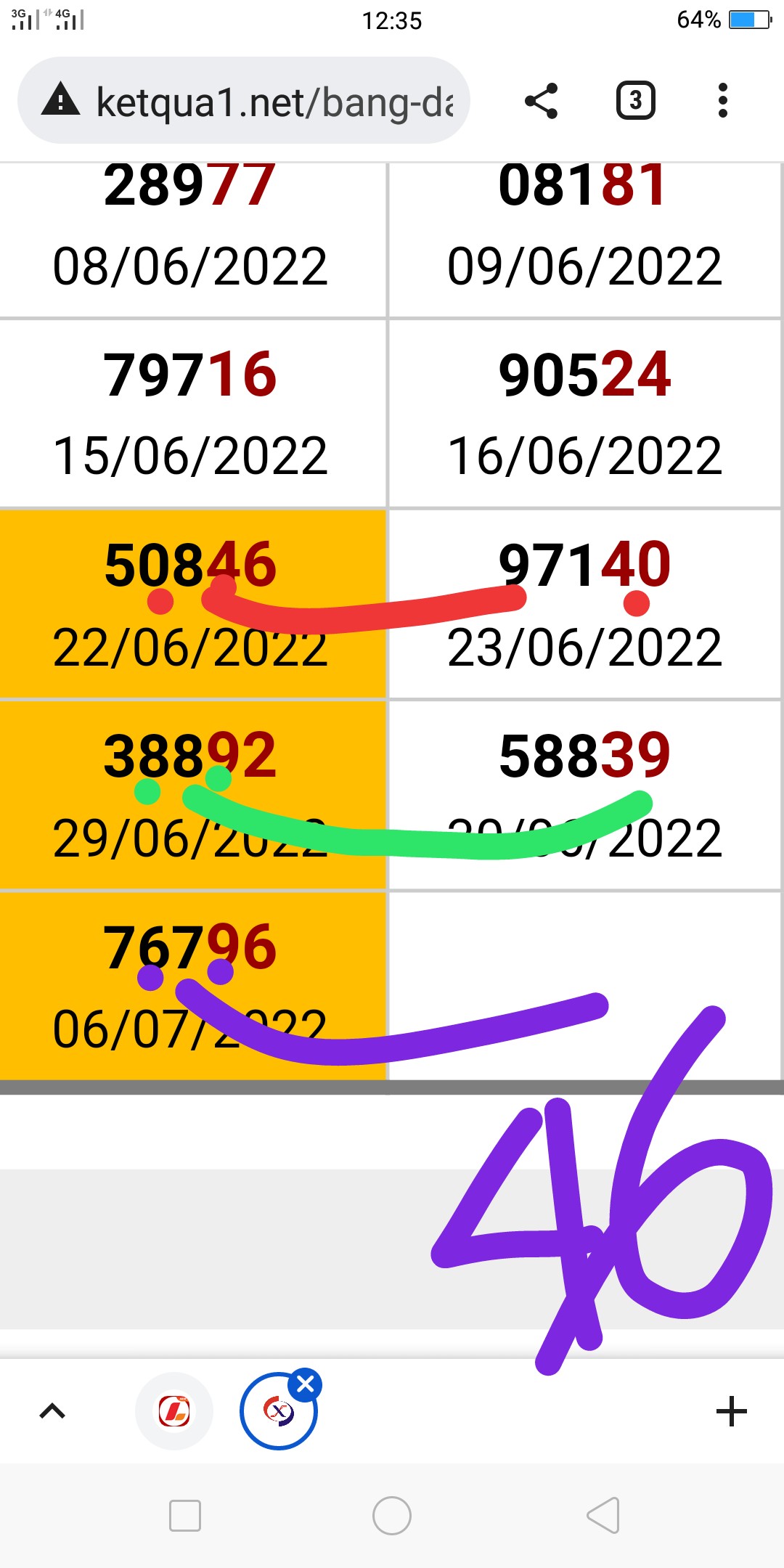
Task: Go back using system back button
Action: 603,1516
